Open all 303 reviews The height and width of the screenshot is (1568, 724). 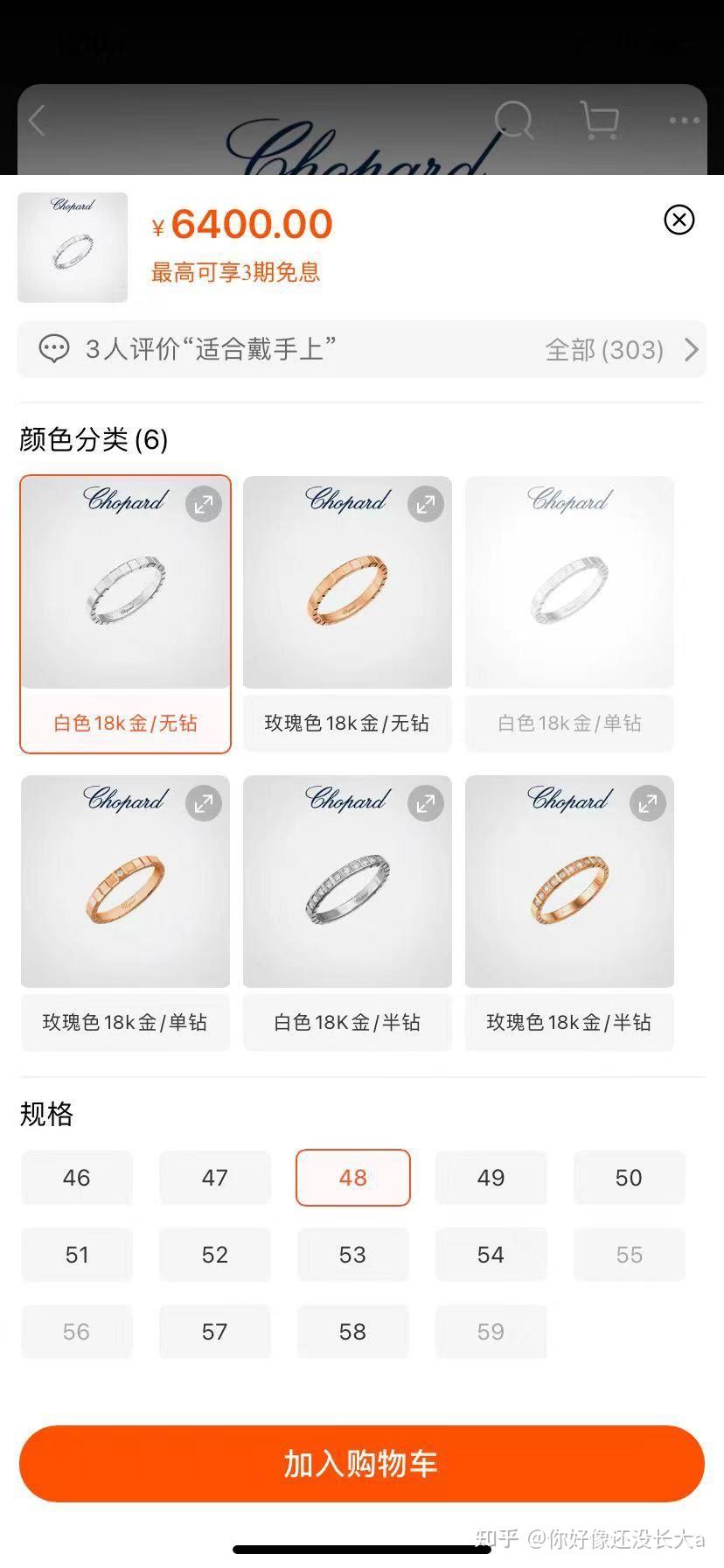pyautogui.click(x=622, y=350)
